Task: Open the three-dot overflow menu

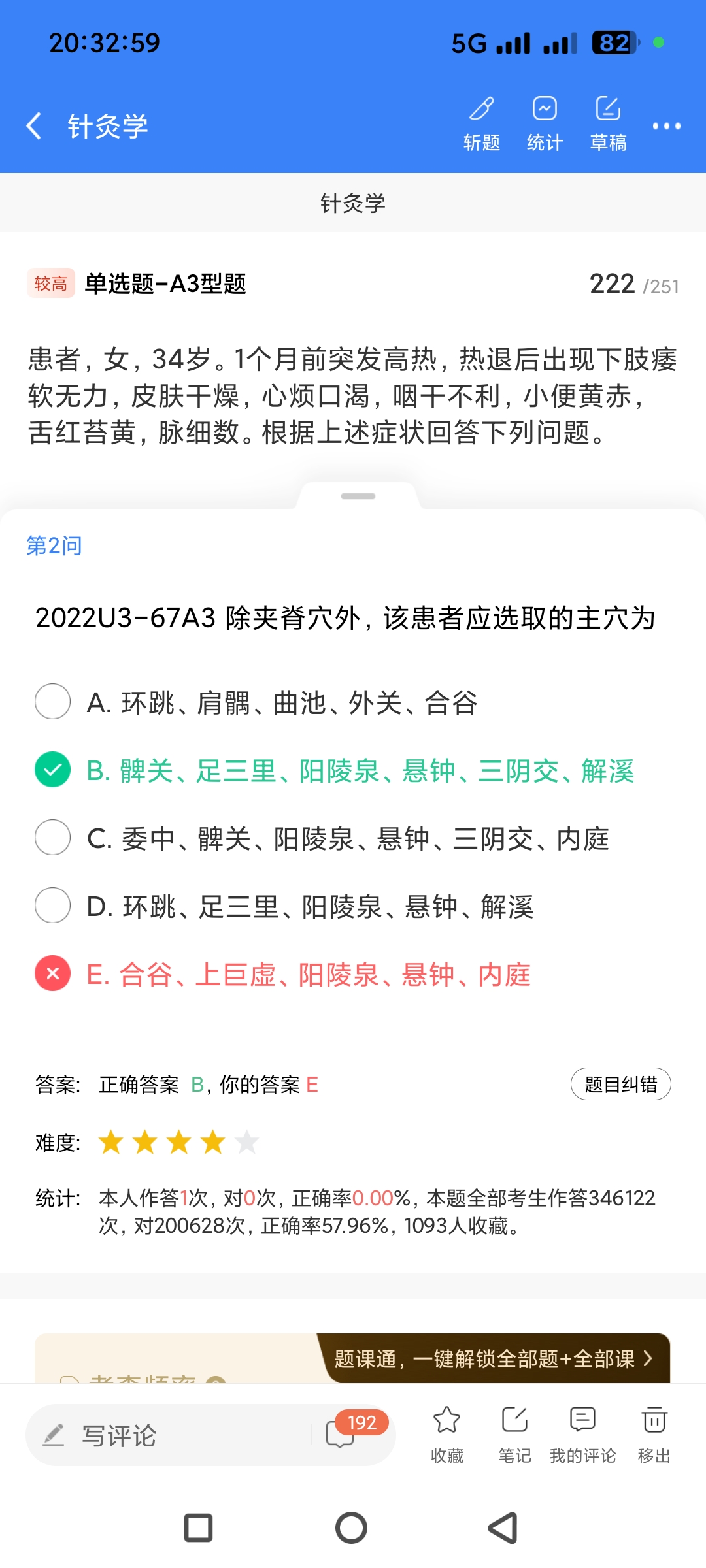Action: [666, 125]
